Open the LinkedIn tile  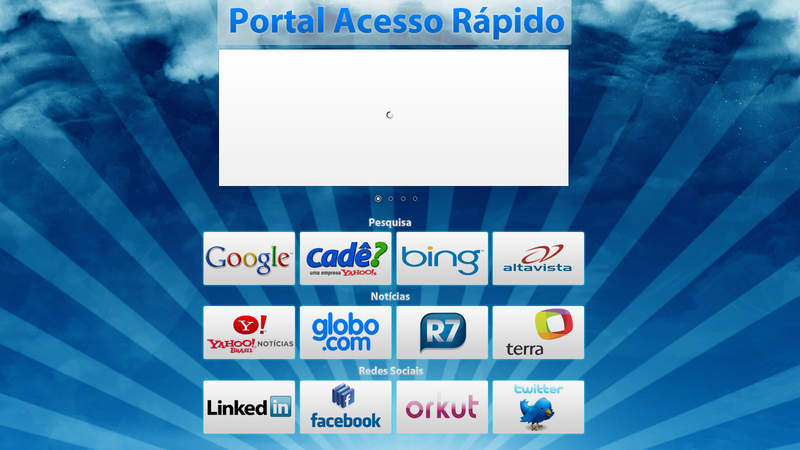(x=249, y=407)
